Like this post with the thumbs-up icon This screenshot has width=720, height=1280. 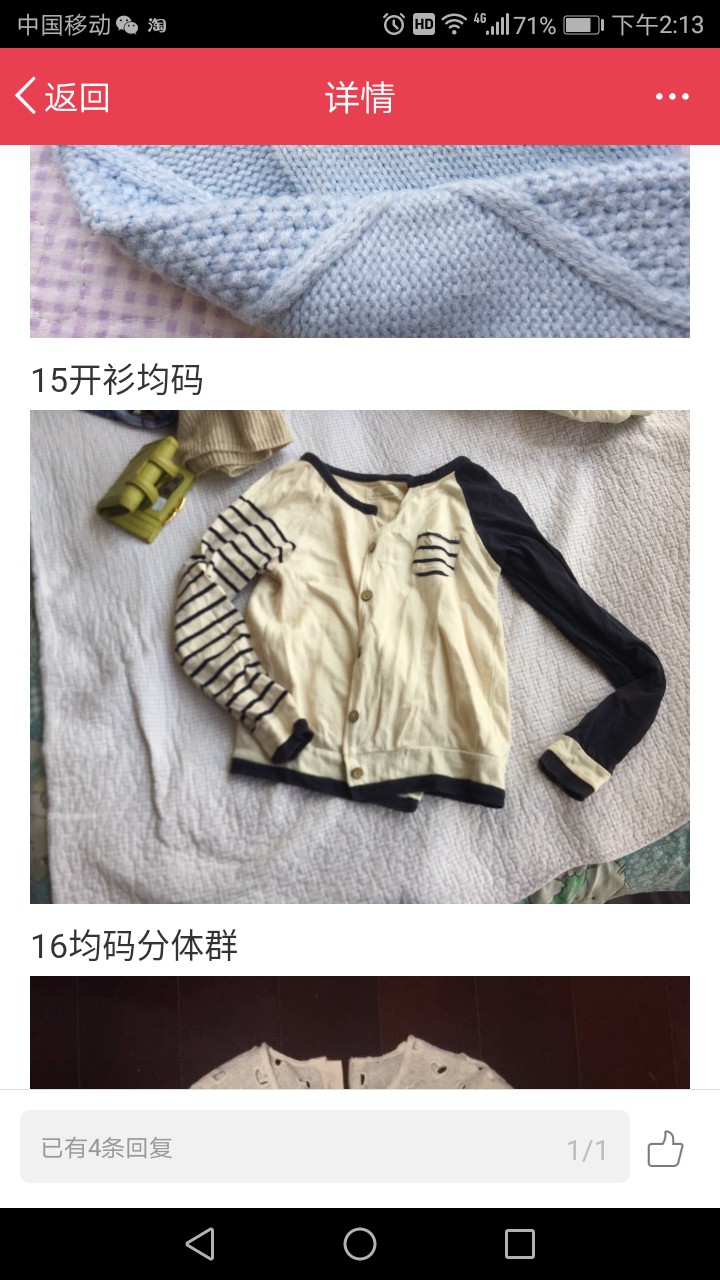pyautogui.click(x=665, y=1149)
